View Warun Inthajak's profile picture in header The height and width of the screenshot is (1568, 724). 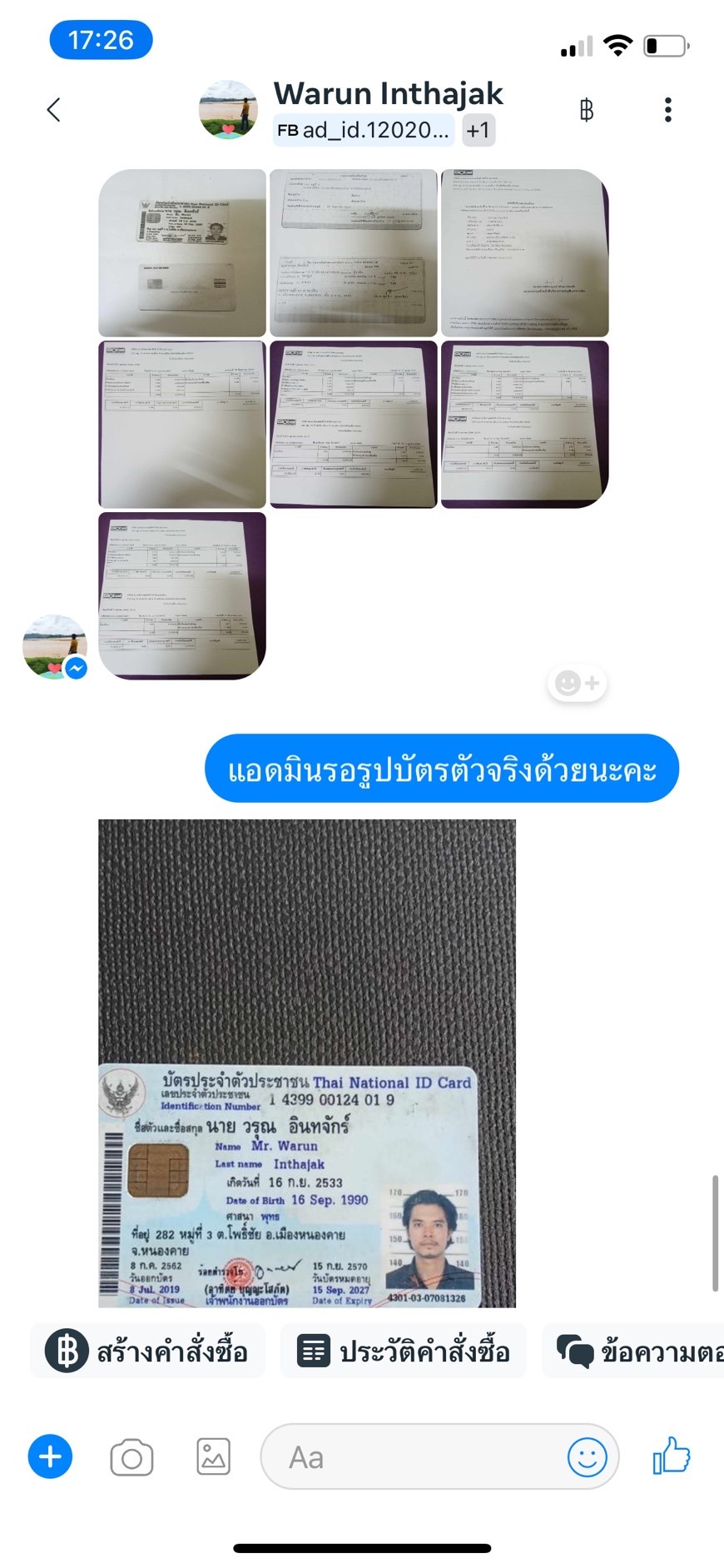pyautogui.click(x=228, y=109)
